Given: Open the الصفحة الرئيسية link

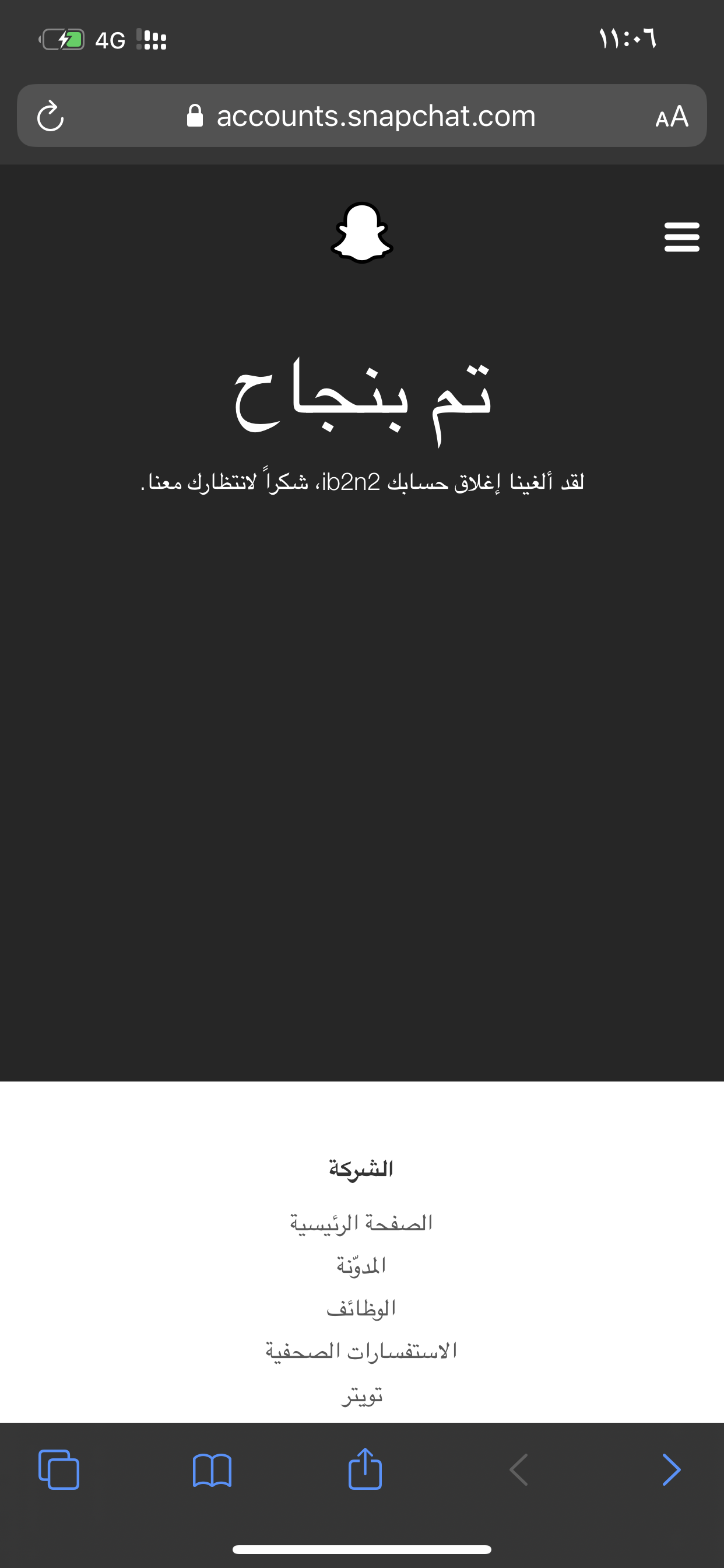Looking at the screenshot, I should click(361, 1223).
